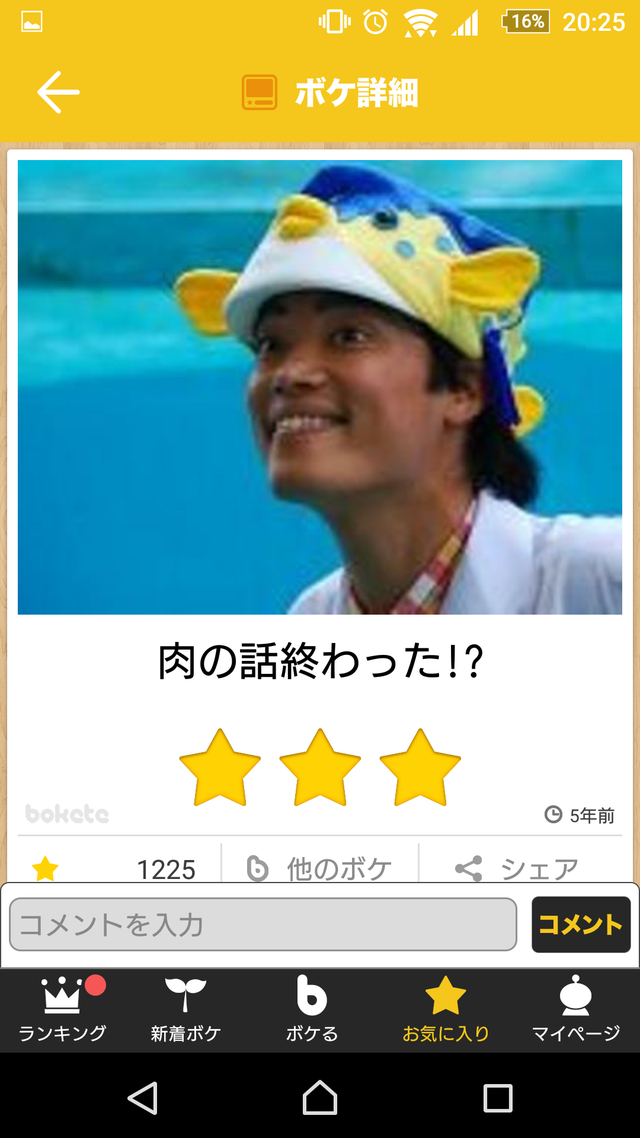The image size is (640, 1138).
Task: Switch to the ランキング tab
Action: tap(62, 1010)
